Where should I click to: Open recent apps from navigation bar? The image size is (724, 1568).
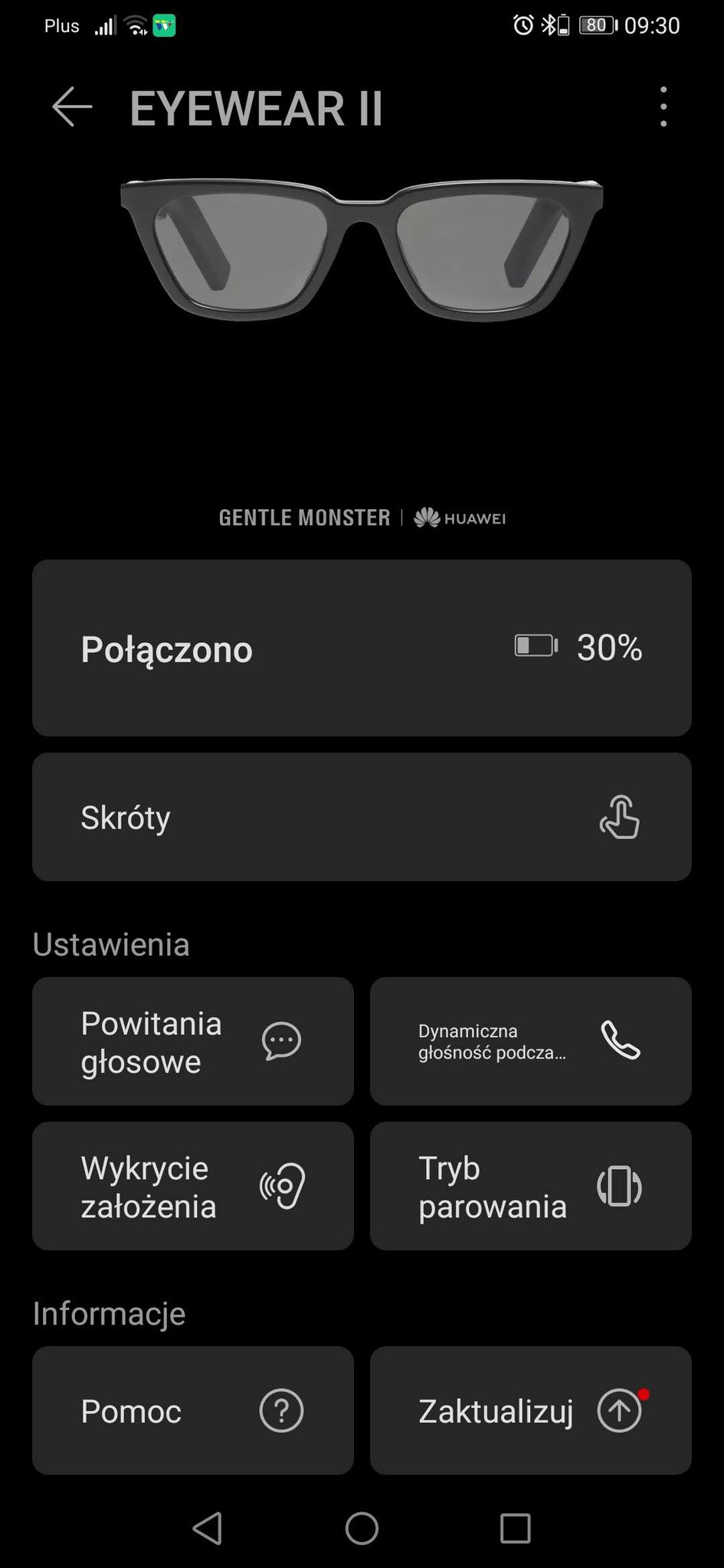tap(515, 1528)
